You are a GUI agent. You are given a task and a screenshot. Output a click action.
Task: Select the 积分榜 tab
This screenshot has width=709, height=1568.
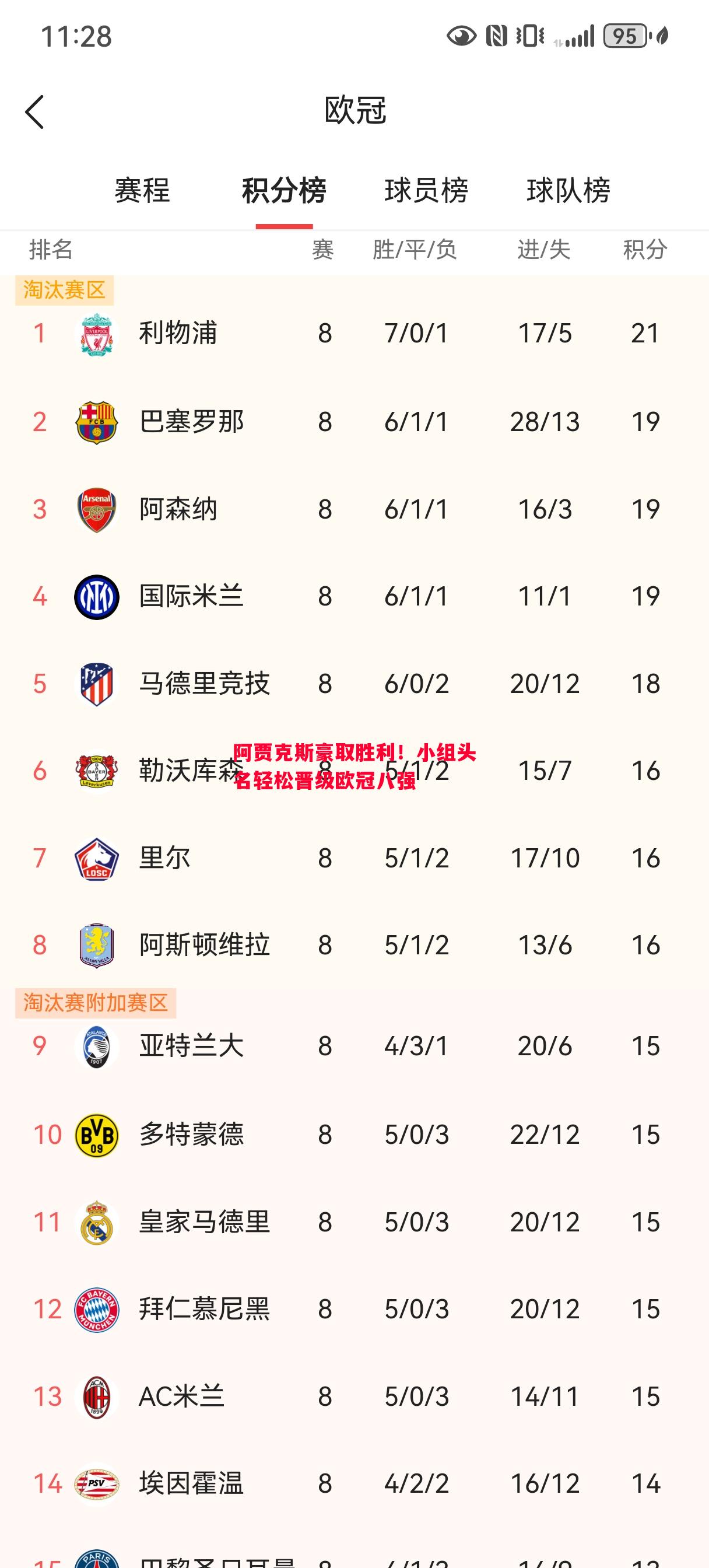click(283, 190)
